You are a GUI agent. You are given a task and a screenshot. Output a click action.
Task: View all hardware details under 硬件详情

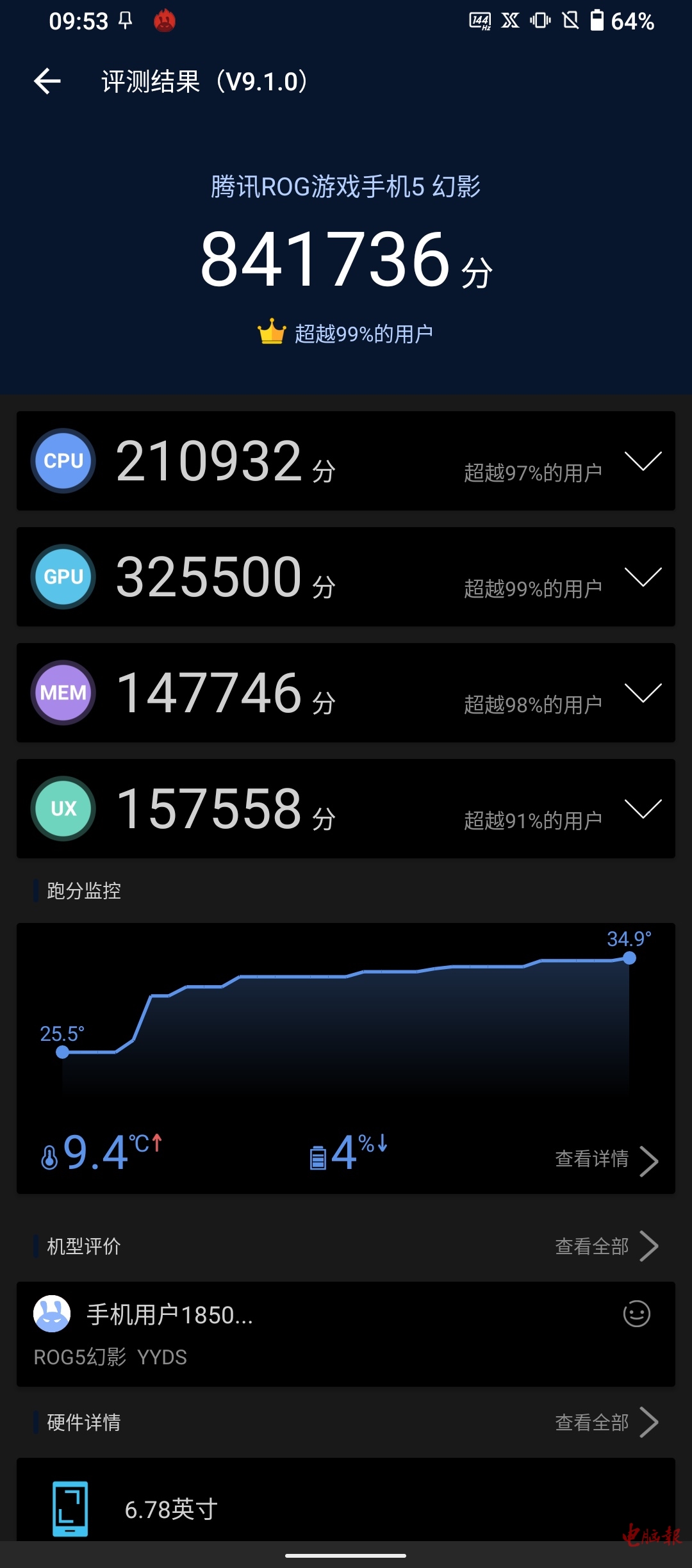tap(605, 1423)
